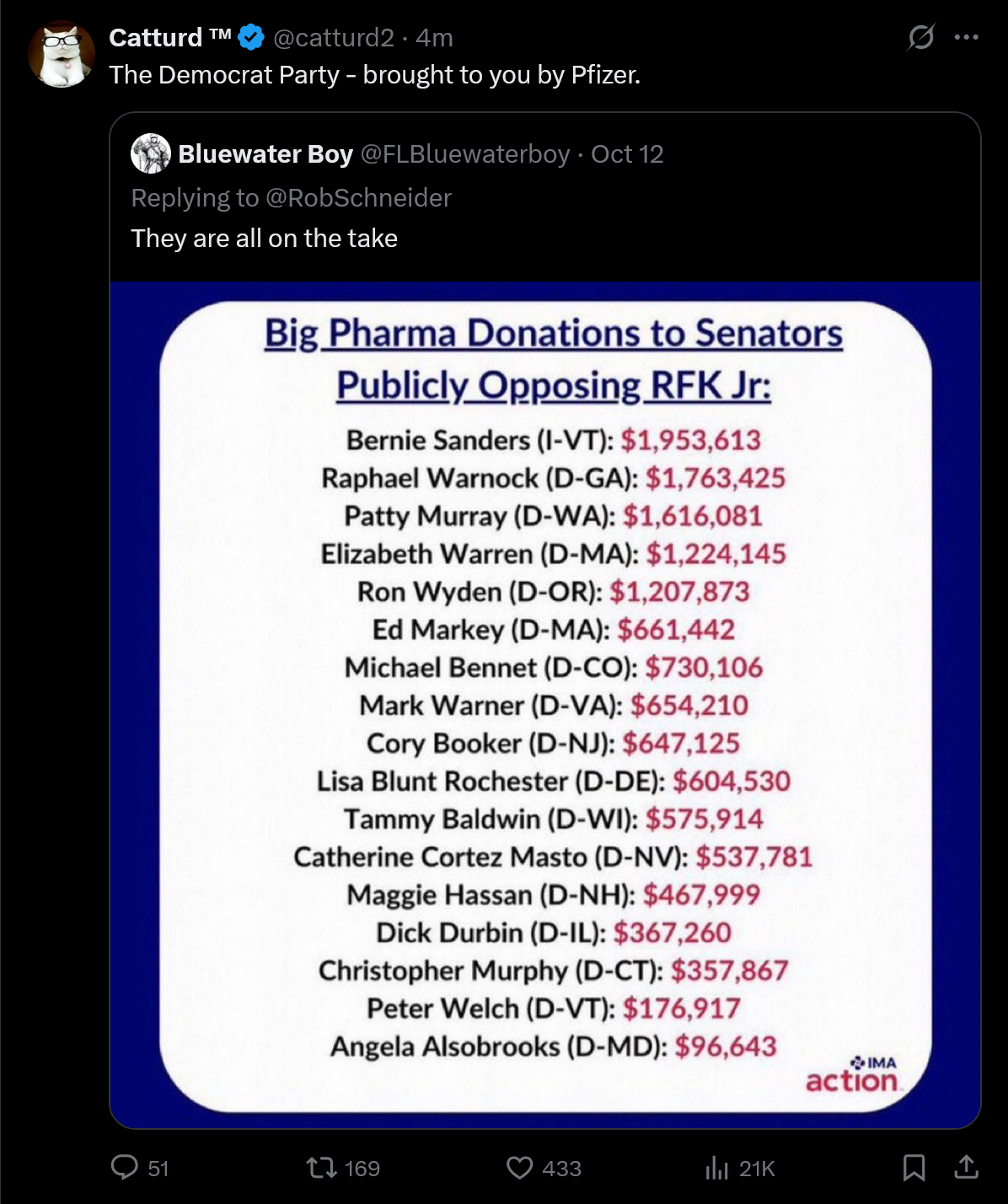
Task: Open Catturd's profile picture
Action: 61,56
